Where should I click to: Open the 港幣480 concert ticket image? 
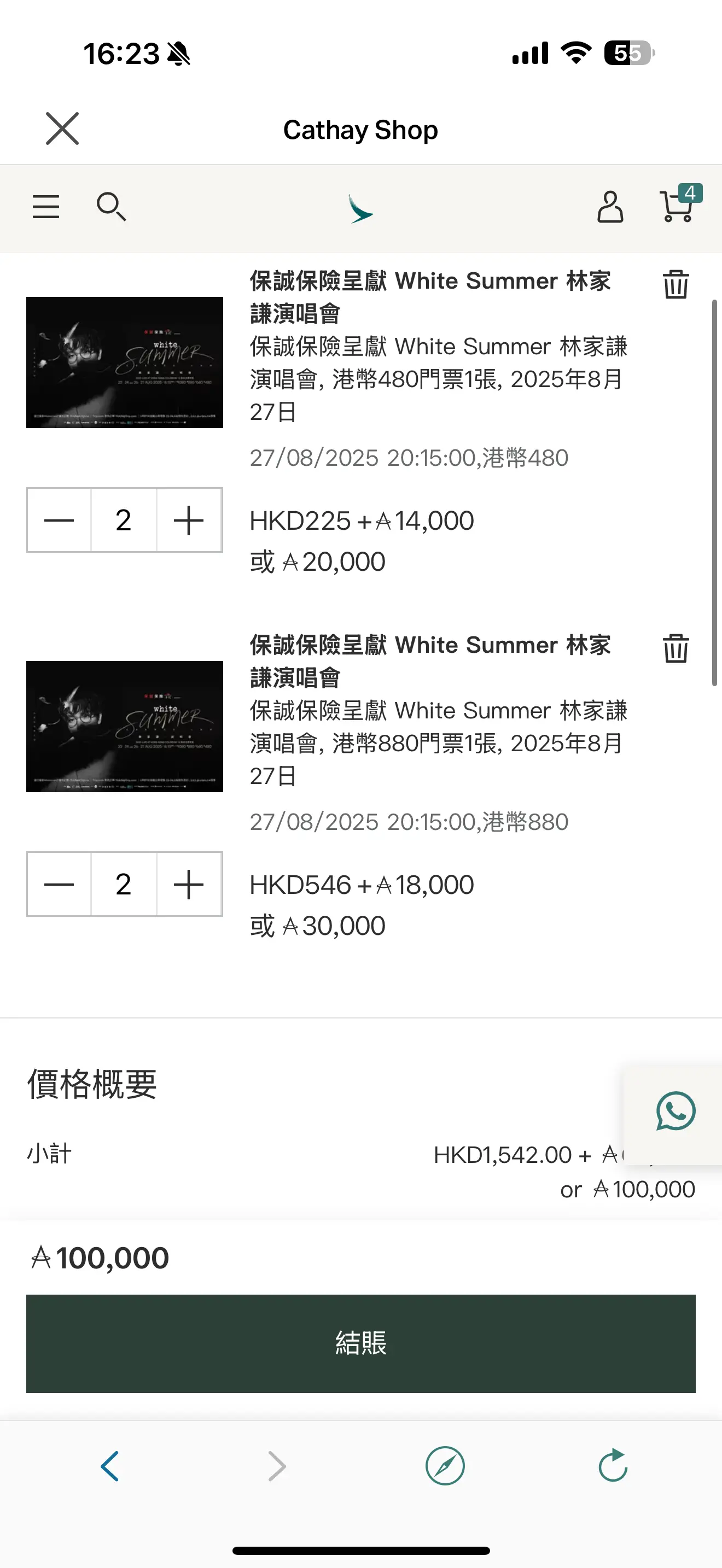click(x=125, y=362)
